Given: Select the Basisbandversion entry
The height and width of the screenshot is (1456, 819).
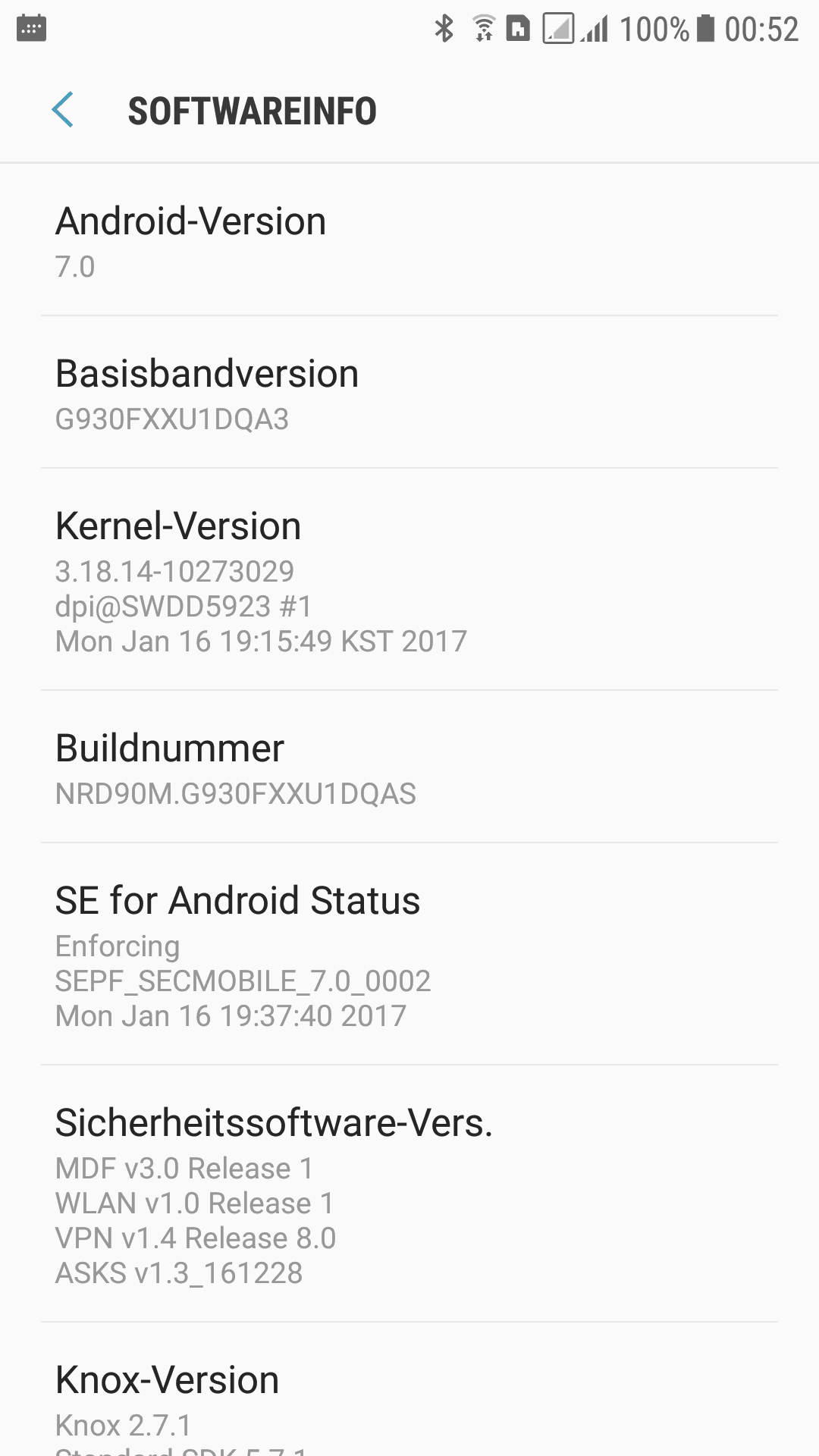Looking at the screenshot, I should point(409,393).
